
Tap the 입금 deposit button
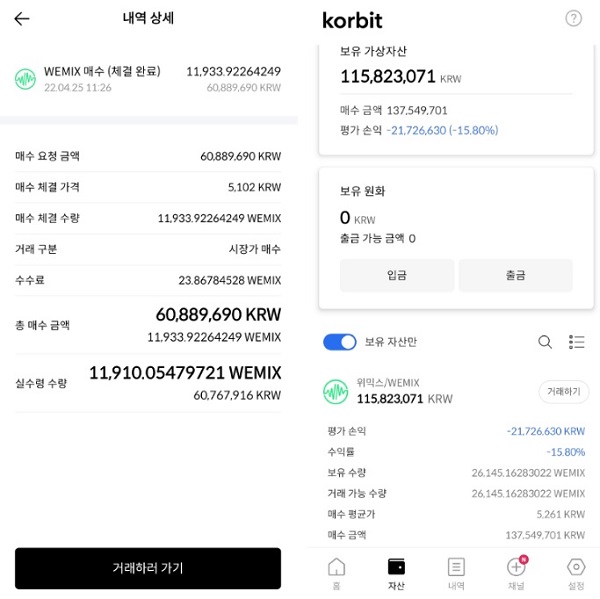coord(397,275)
